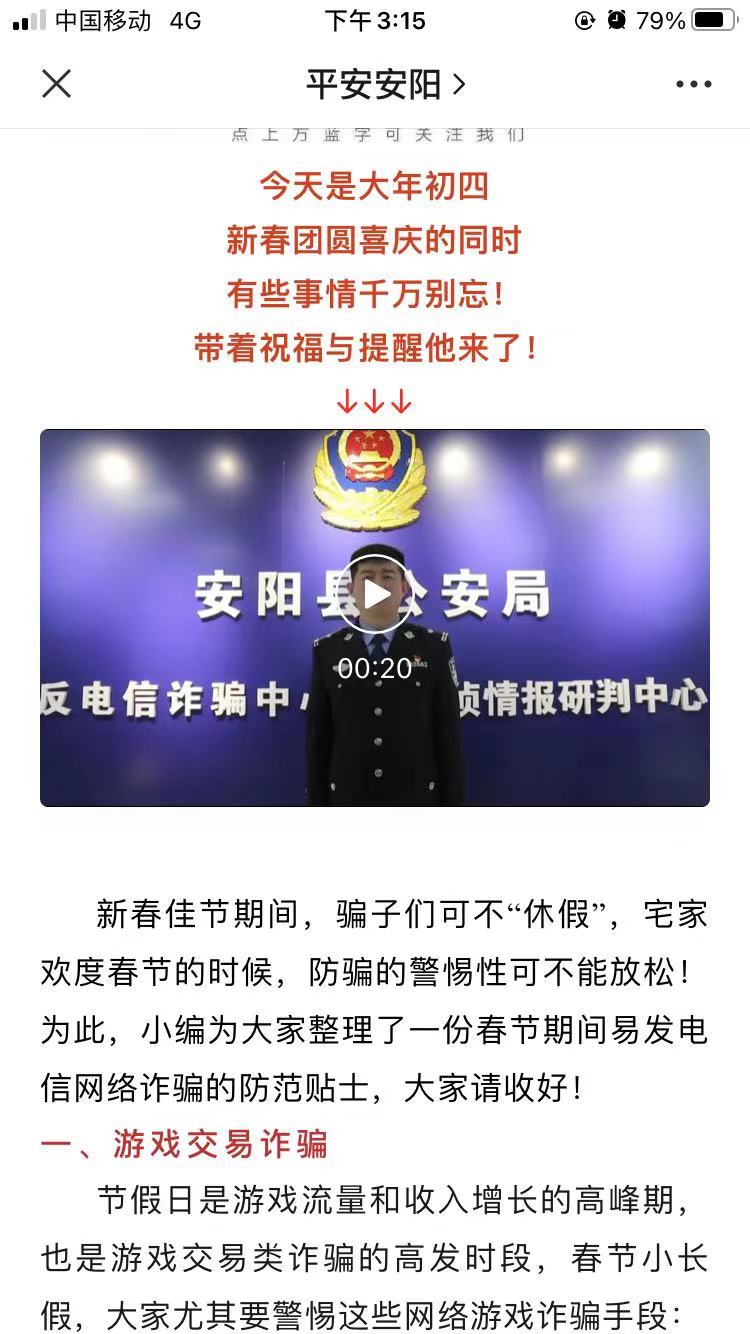Close the article page
Screen dimensions: 750x1334
point(57,84)
